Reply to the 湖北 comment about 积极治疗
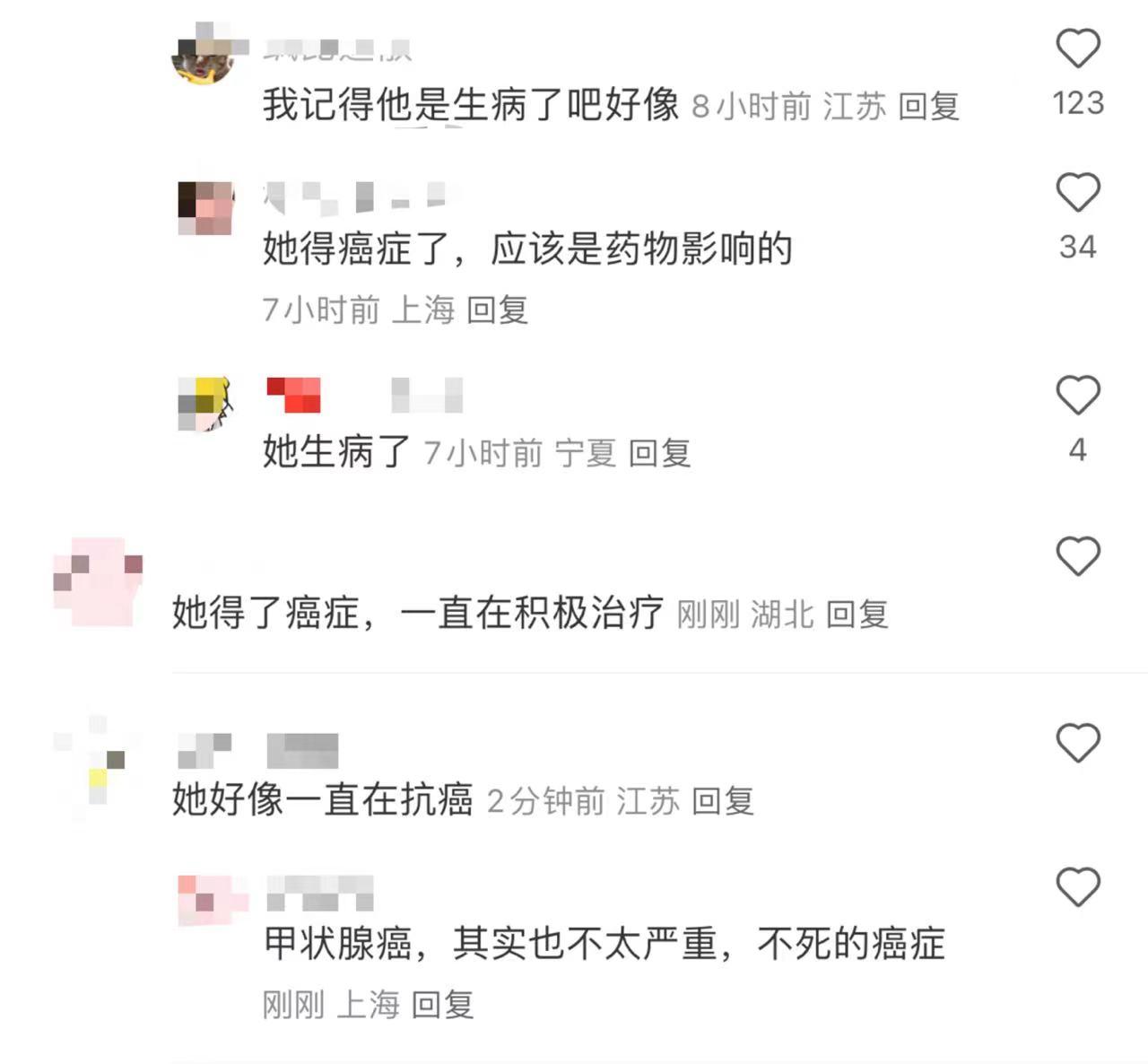Screen dimensions: 1148x1064 click(x=857, y=615)
